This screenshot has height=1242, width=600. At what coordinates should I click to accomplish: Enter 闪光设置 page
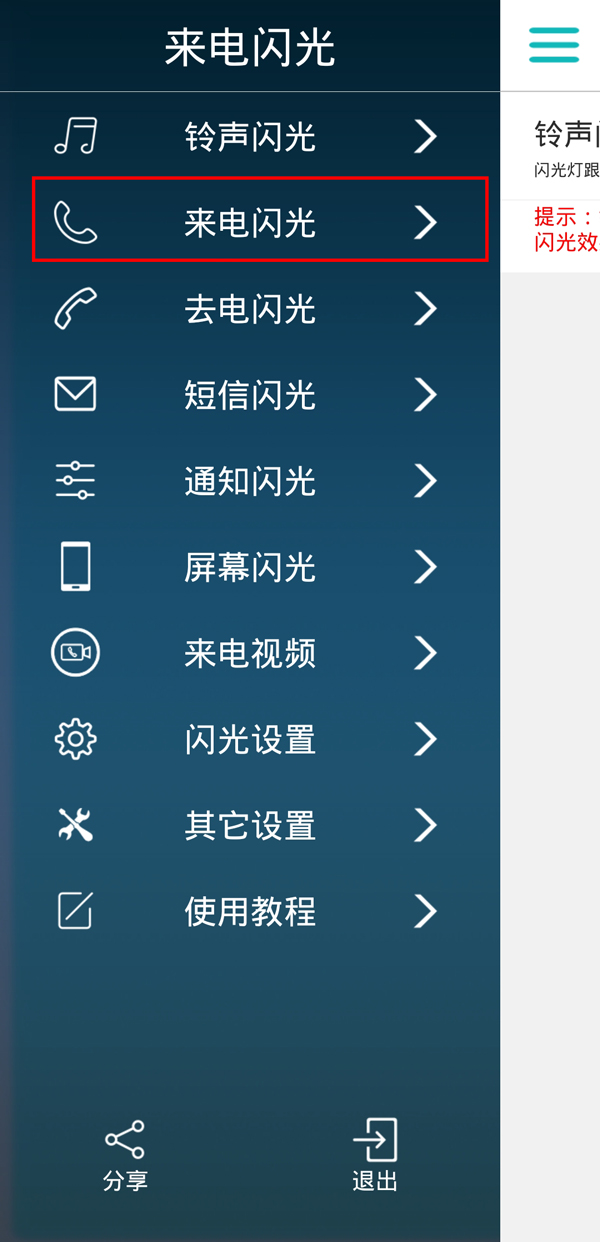point(250,740)
